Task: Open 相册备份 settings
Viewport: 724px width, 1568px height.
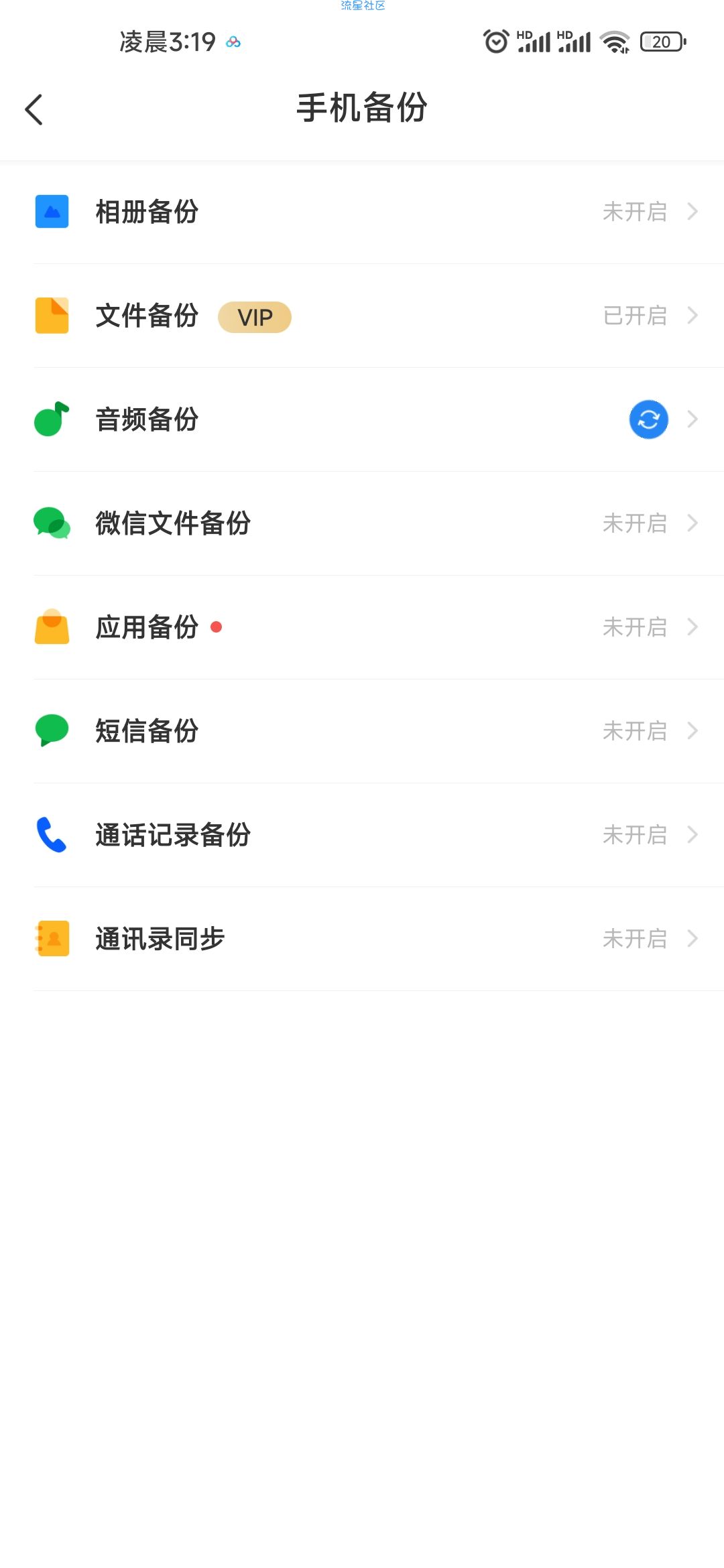Action: coord(362,212)
